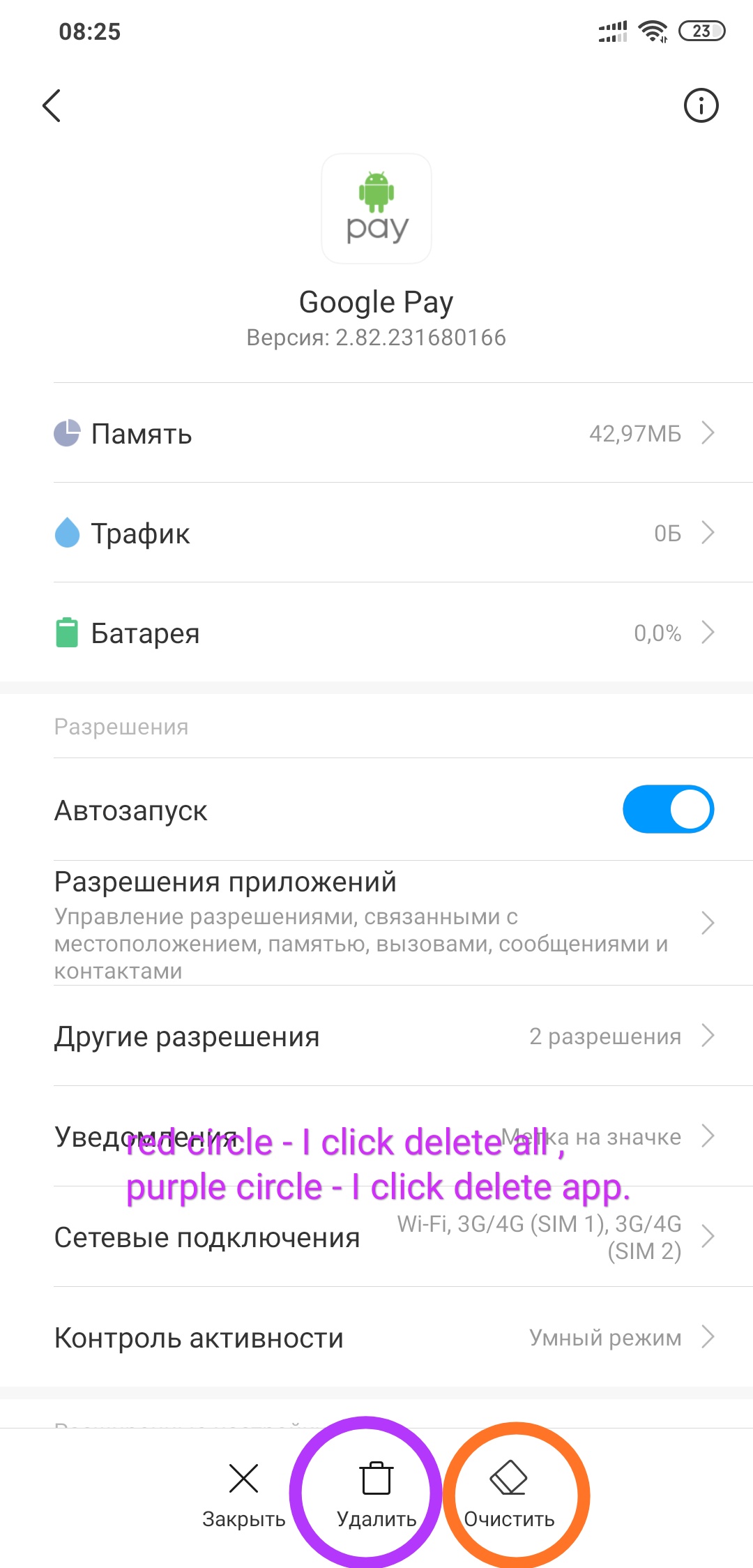The width and height of the screenshot is (753, 1568).
Task: Tap Удалить to uninstall the app
Action: tap(376, 1495)
